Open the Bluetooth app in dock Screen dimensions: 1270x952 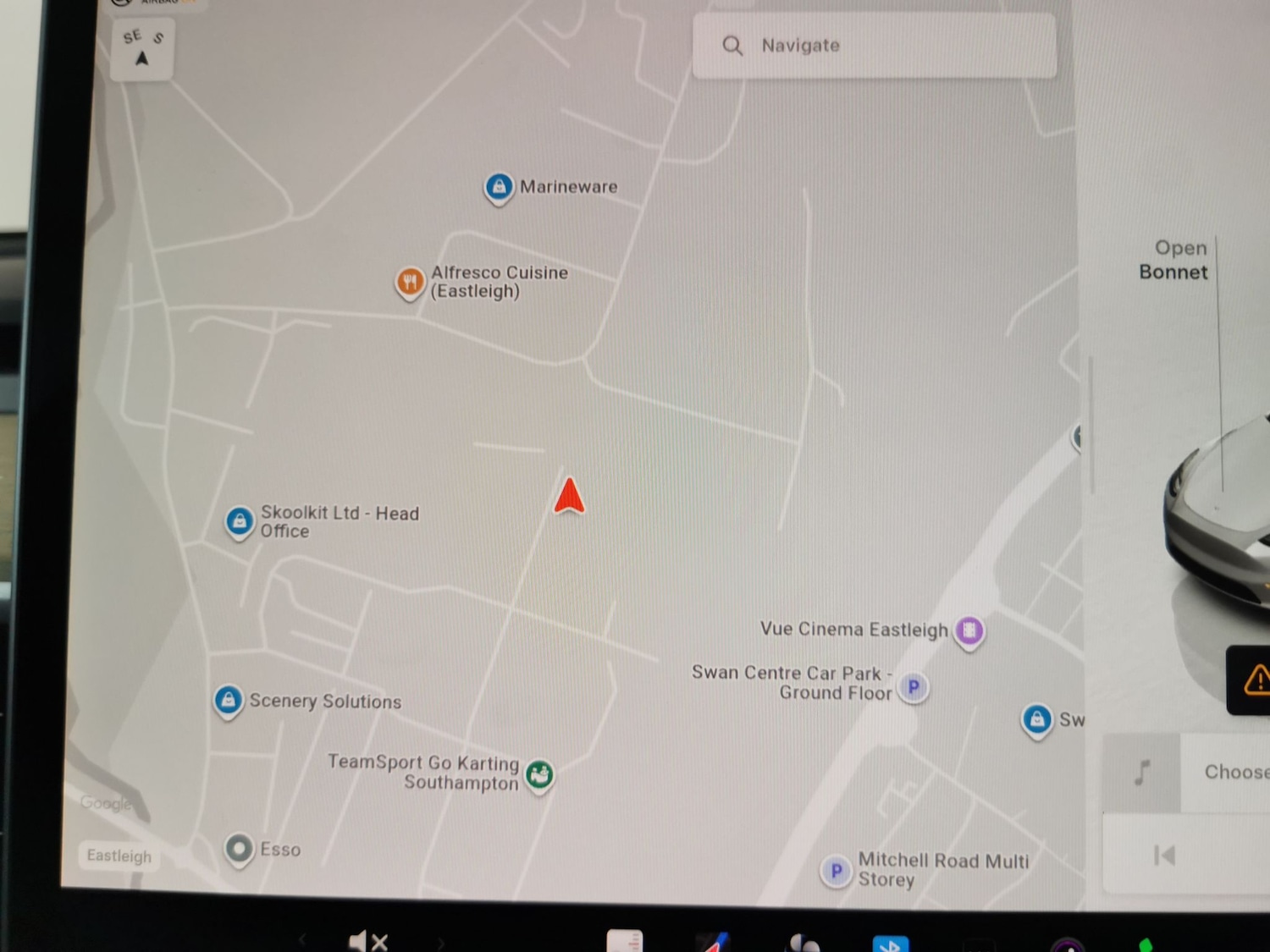tap(890, 943)
